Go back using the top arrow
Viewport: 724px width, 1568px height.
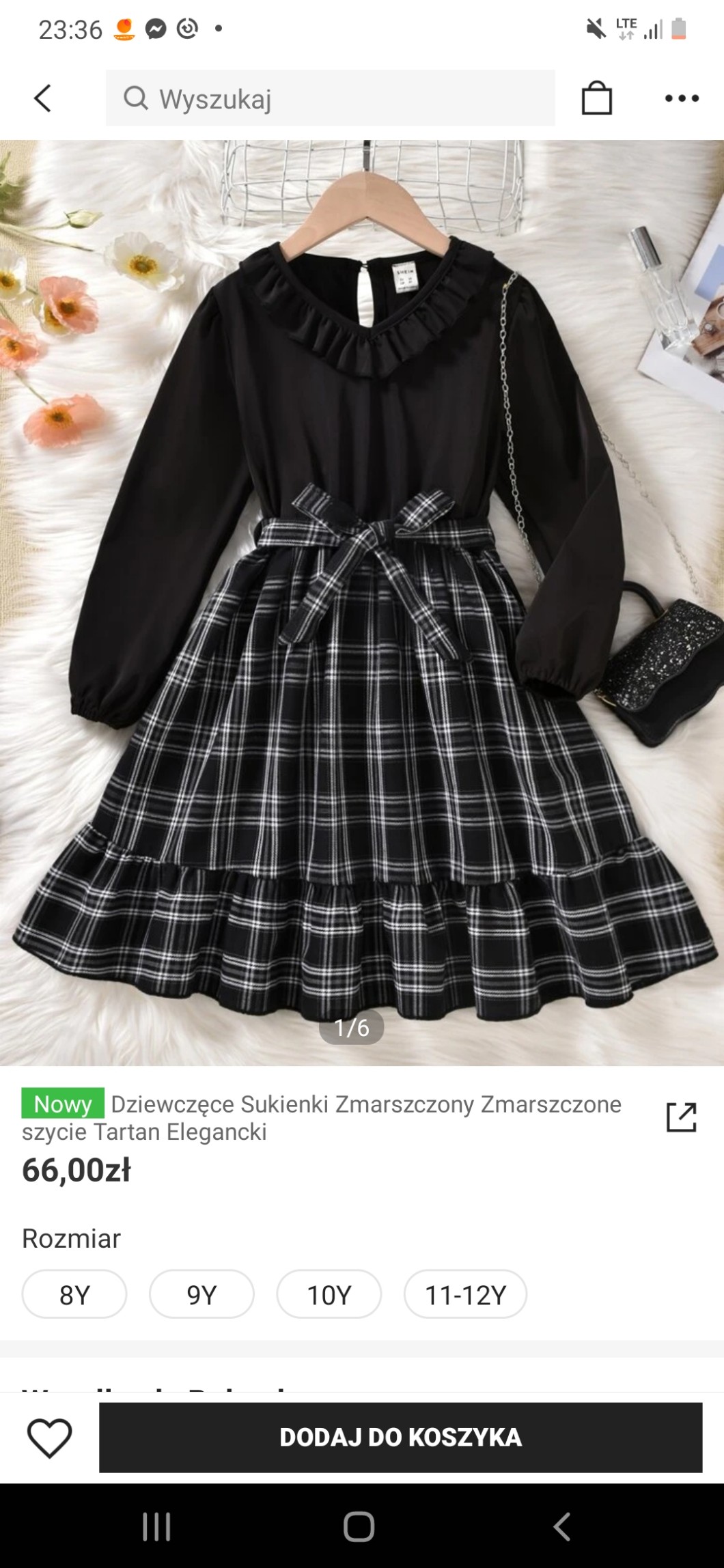click(42, 98)
